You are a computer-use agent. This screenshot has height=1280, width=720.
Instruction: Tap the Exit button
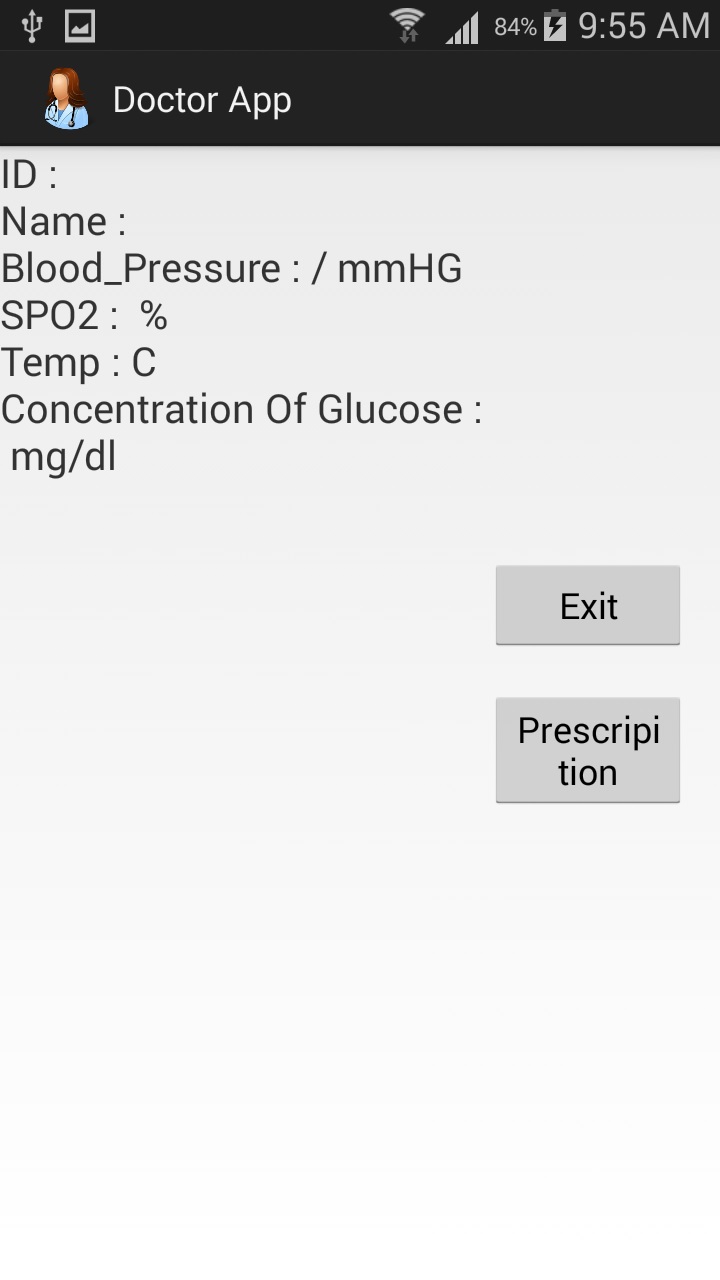pos(588,606)
